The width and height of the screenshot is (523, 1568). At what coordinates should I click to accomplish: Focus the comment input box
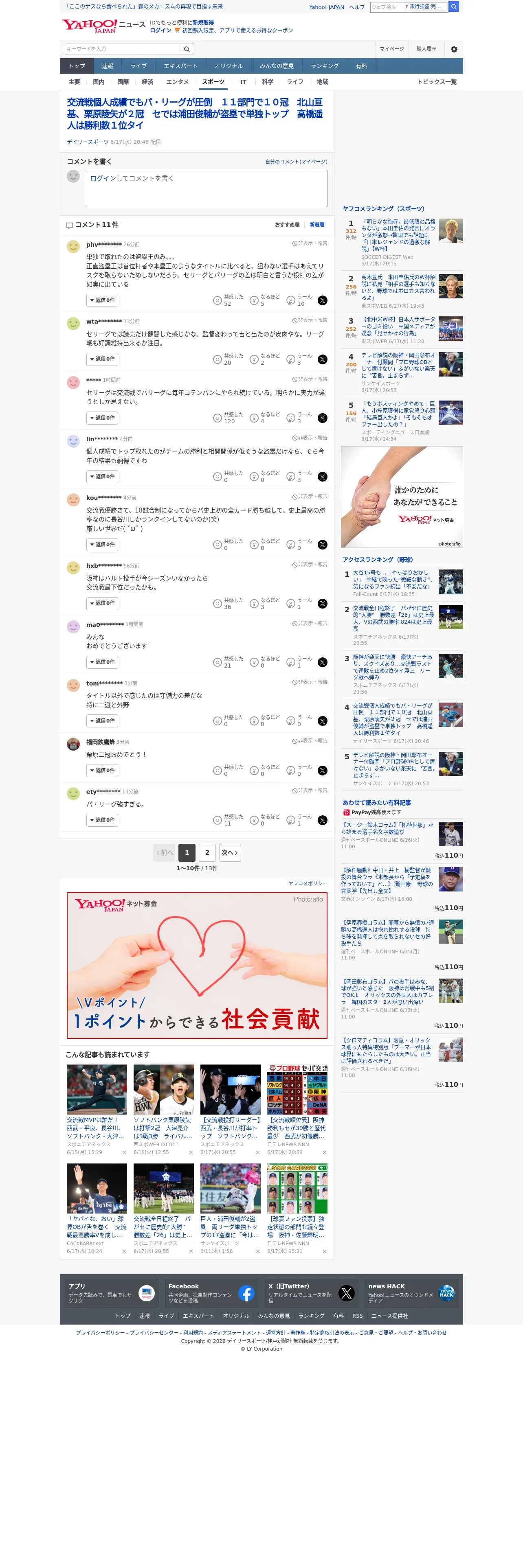point(206,188)
